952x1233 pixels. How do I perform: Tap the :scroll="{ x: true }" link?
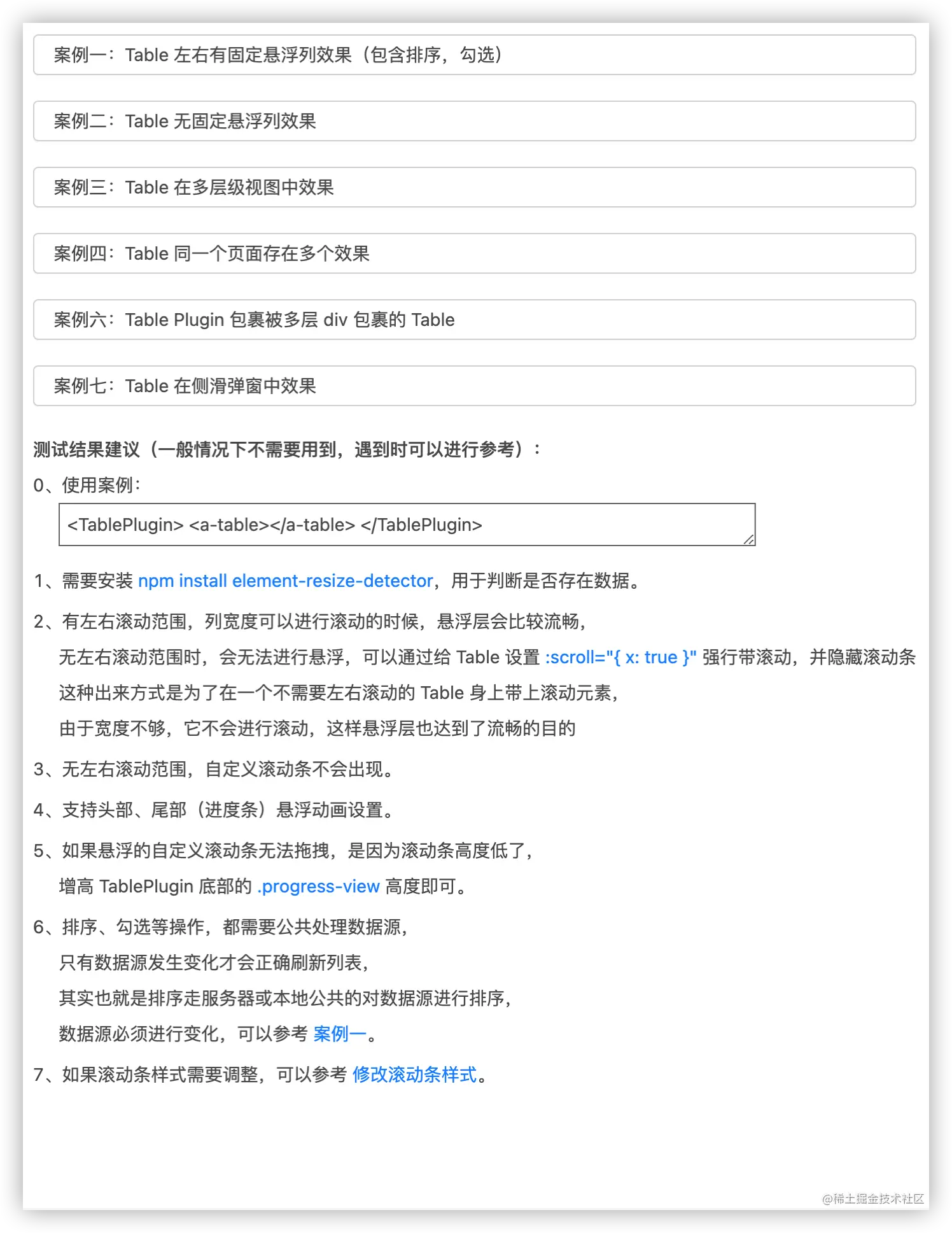coord(620,658)
